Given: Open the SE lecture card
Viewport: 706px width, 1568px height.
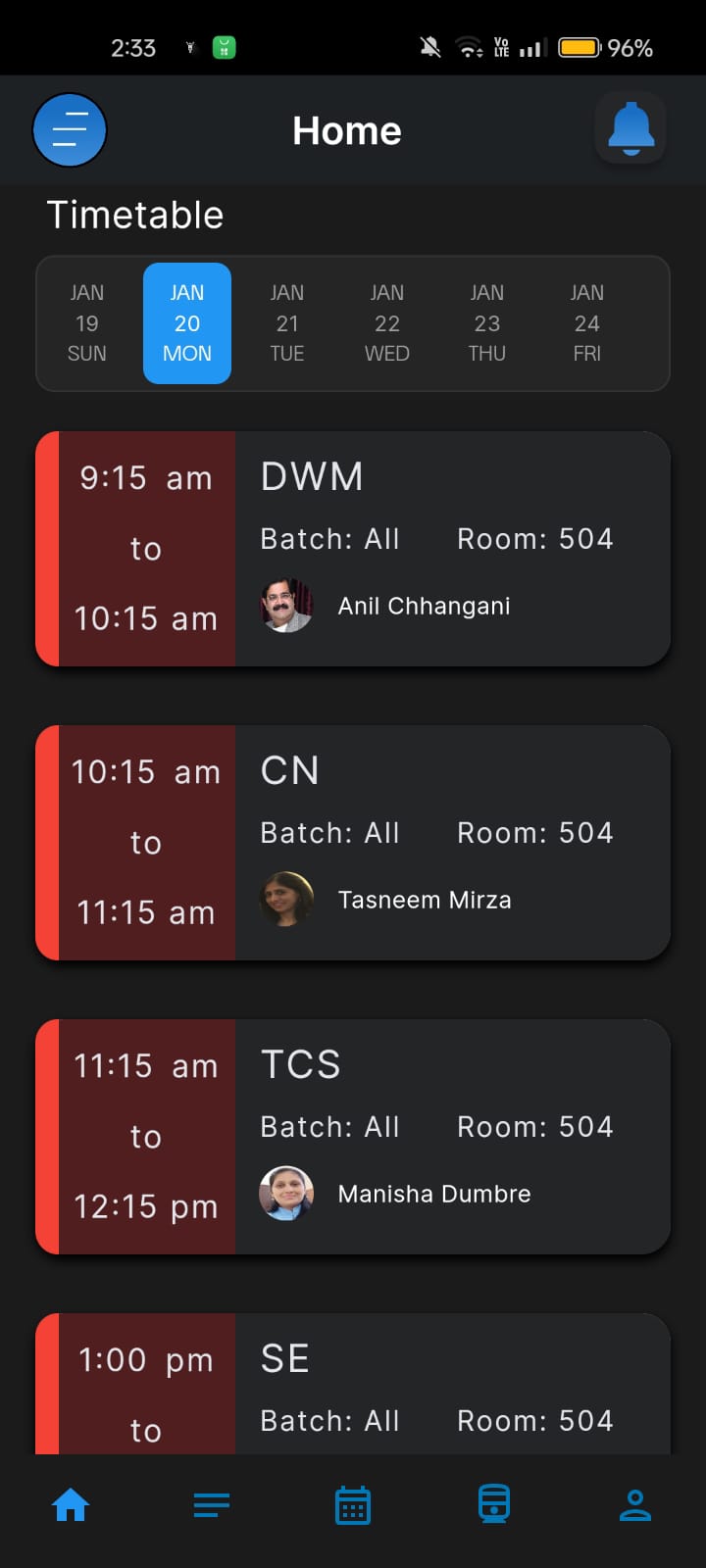Looking at the screenshot, I should 353,1387.
